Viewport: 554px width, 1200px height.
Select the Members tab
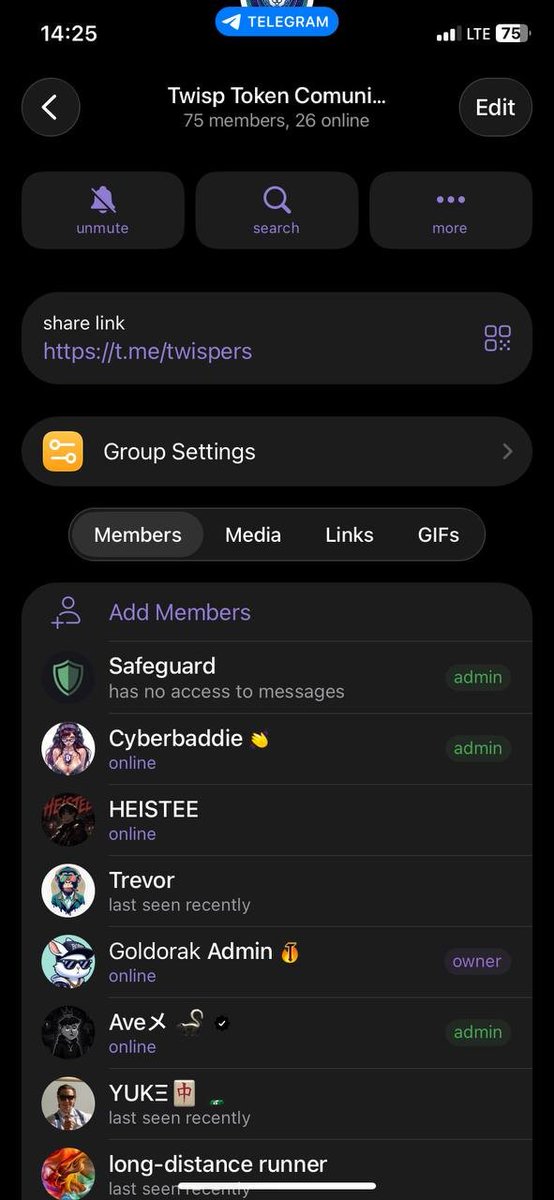click(138, 535)
